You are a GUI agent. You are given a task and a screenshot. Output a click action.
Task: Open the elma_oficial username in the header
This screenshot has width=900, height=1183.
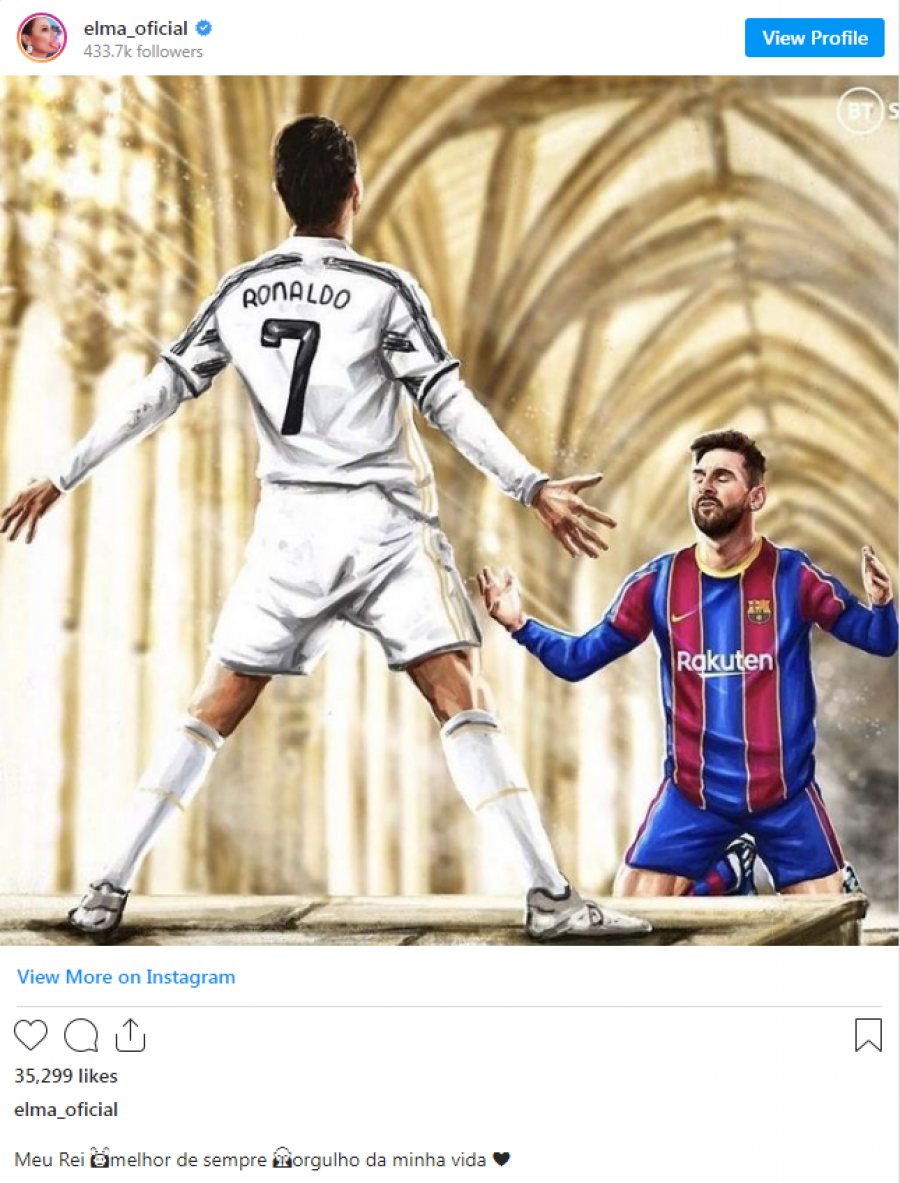[135, 28]
